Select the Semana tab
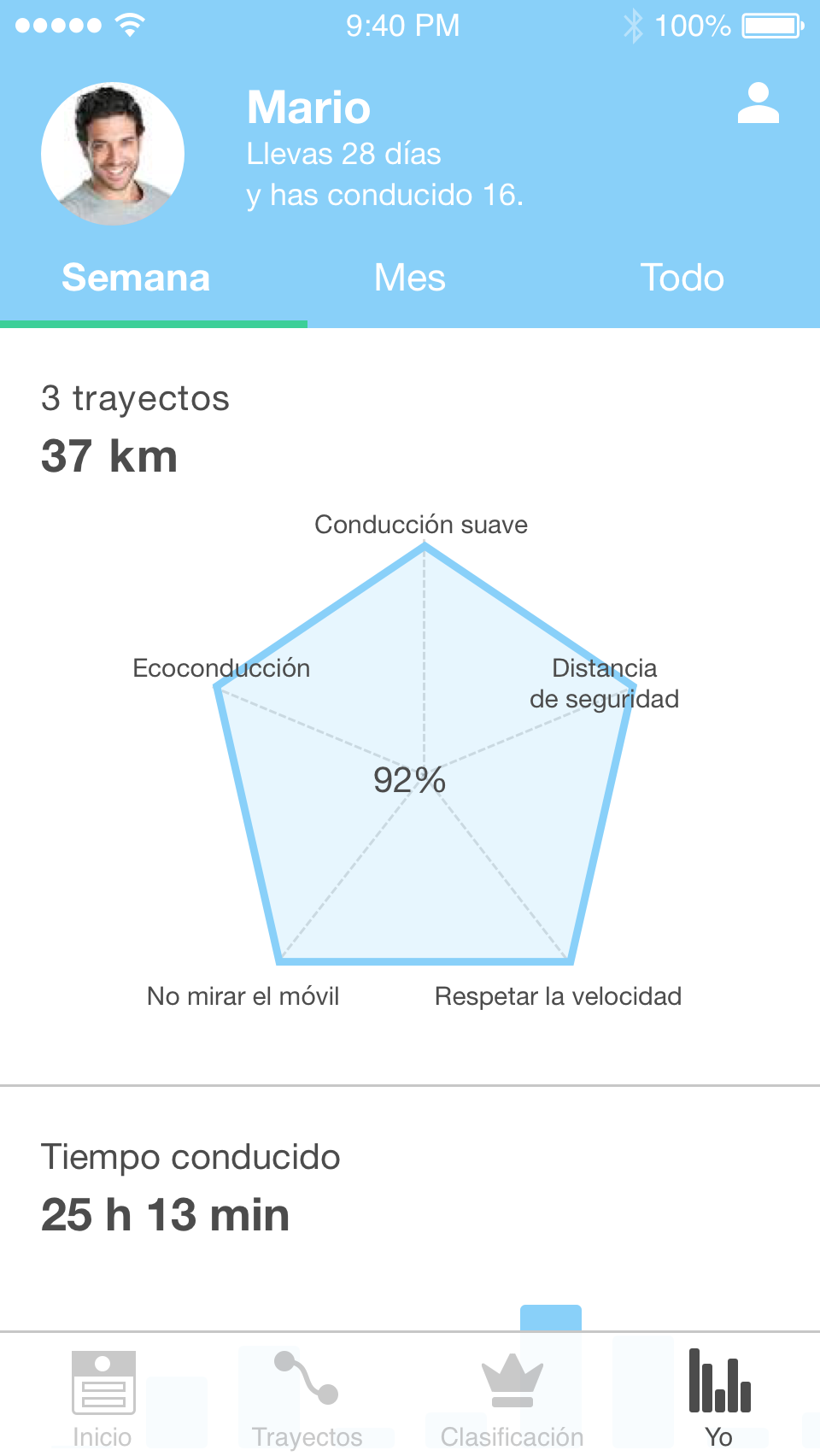This screenshot has height=1456, width=820. click(x=136, y=279)
